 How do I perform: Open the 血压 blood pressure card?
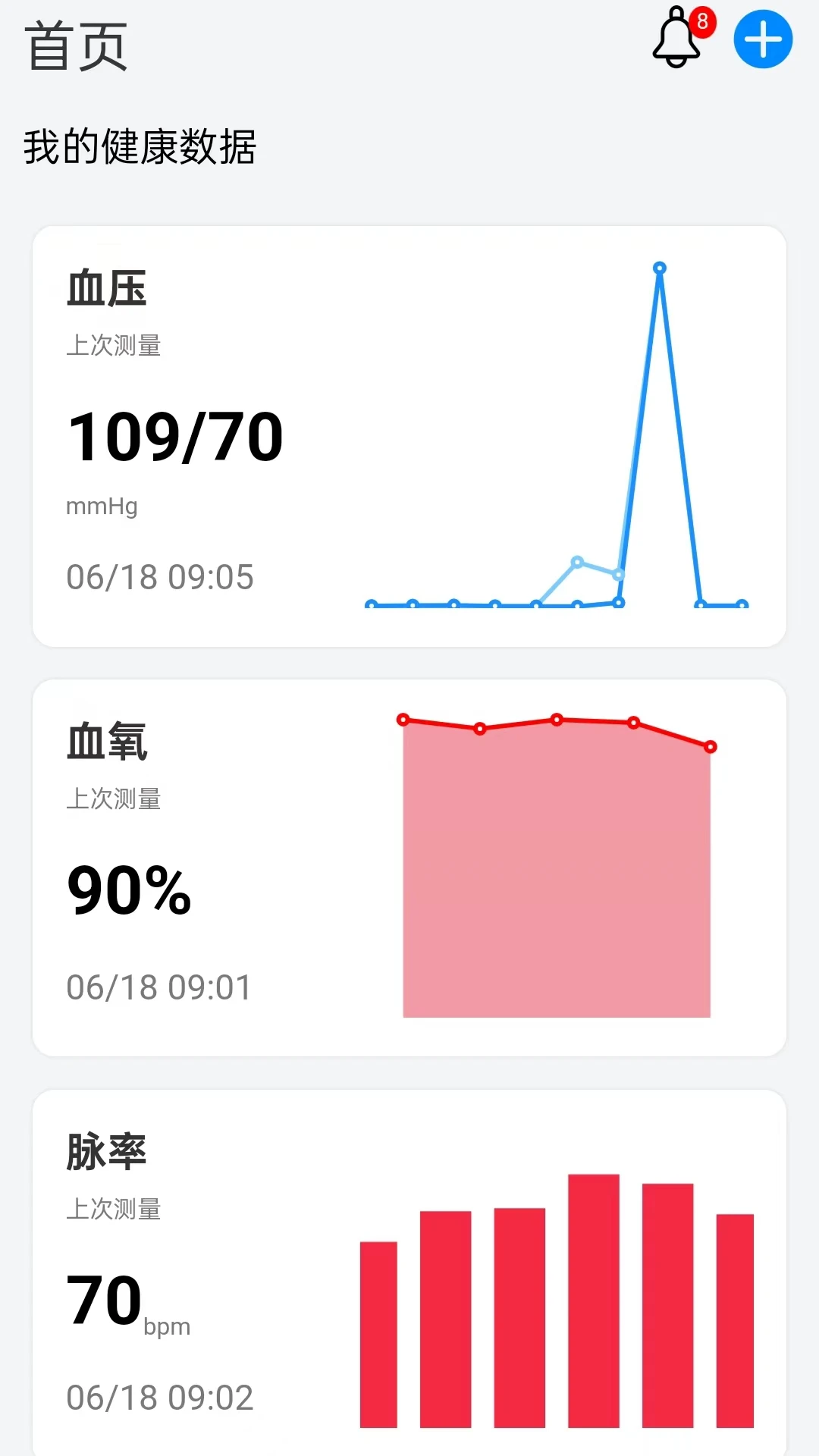pos(409,436)
